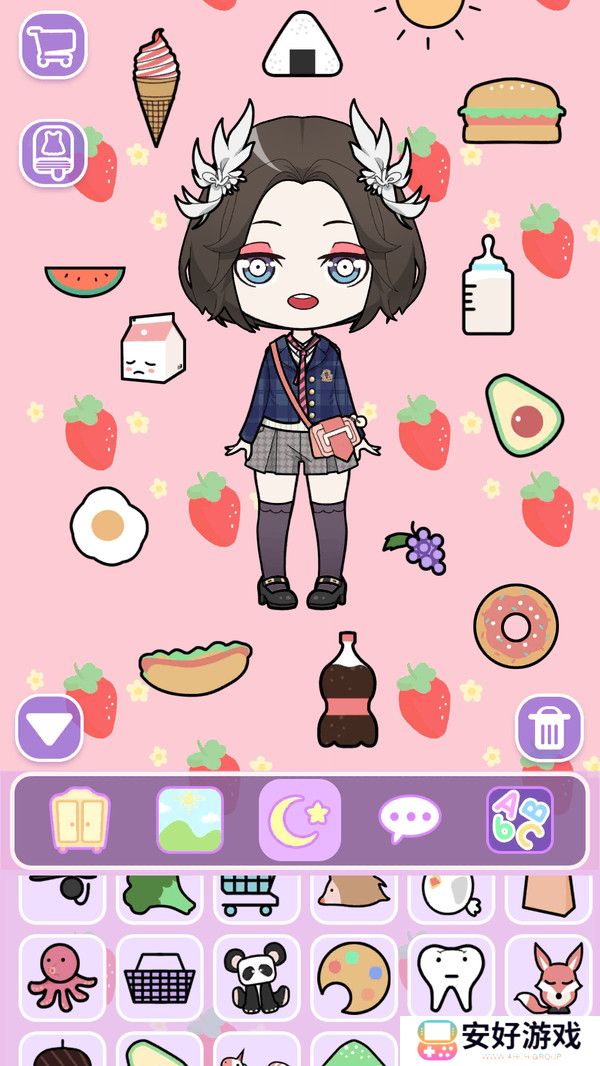Select the paint palette sticker

pyautogui.click(x=354, y=977)
